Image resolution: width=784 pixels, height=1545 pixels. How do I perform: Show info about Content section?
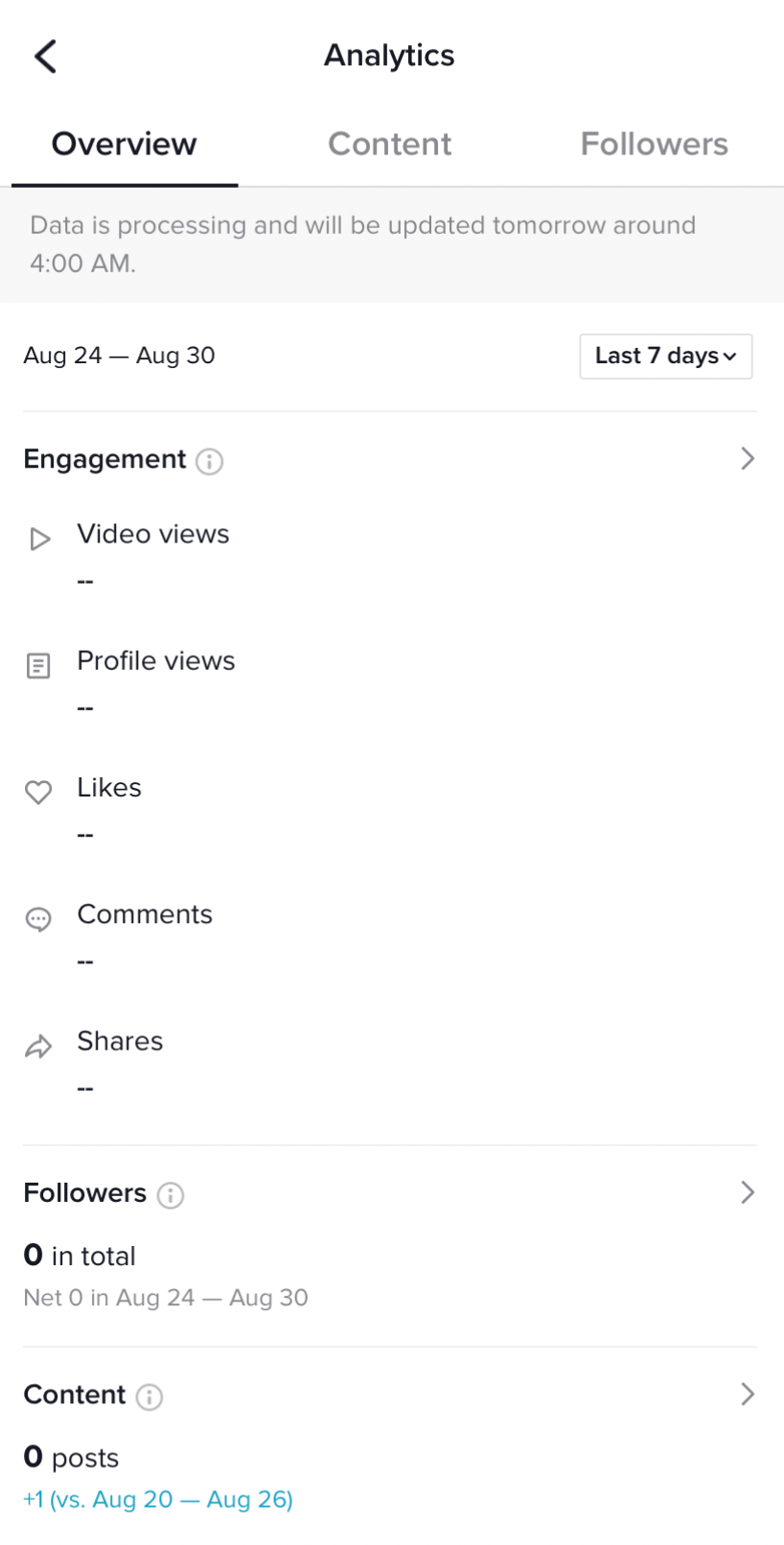pyautogui.click(x=150, y=1396)
